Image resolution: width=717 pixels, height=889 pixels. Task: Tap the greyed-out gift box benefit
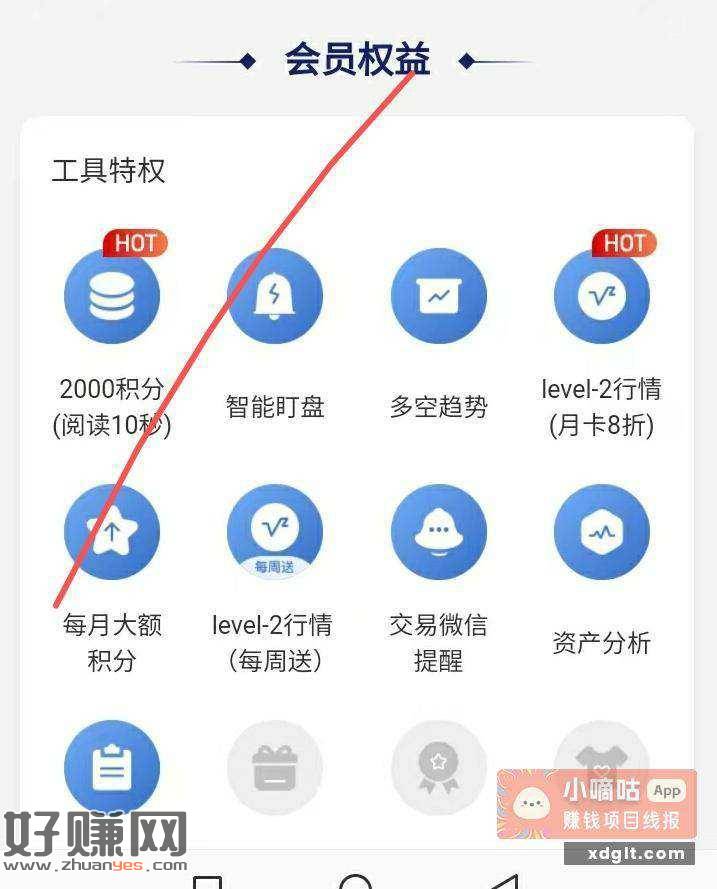point(275,768)
